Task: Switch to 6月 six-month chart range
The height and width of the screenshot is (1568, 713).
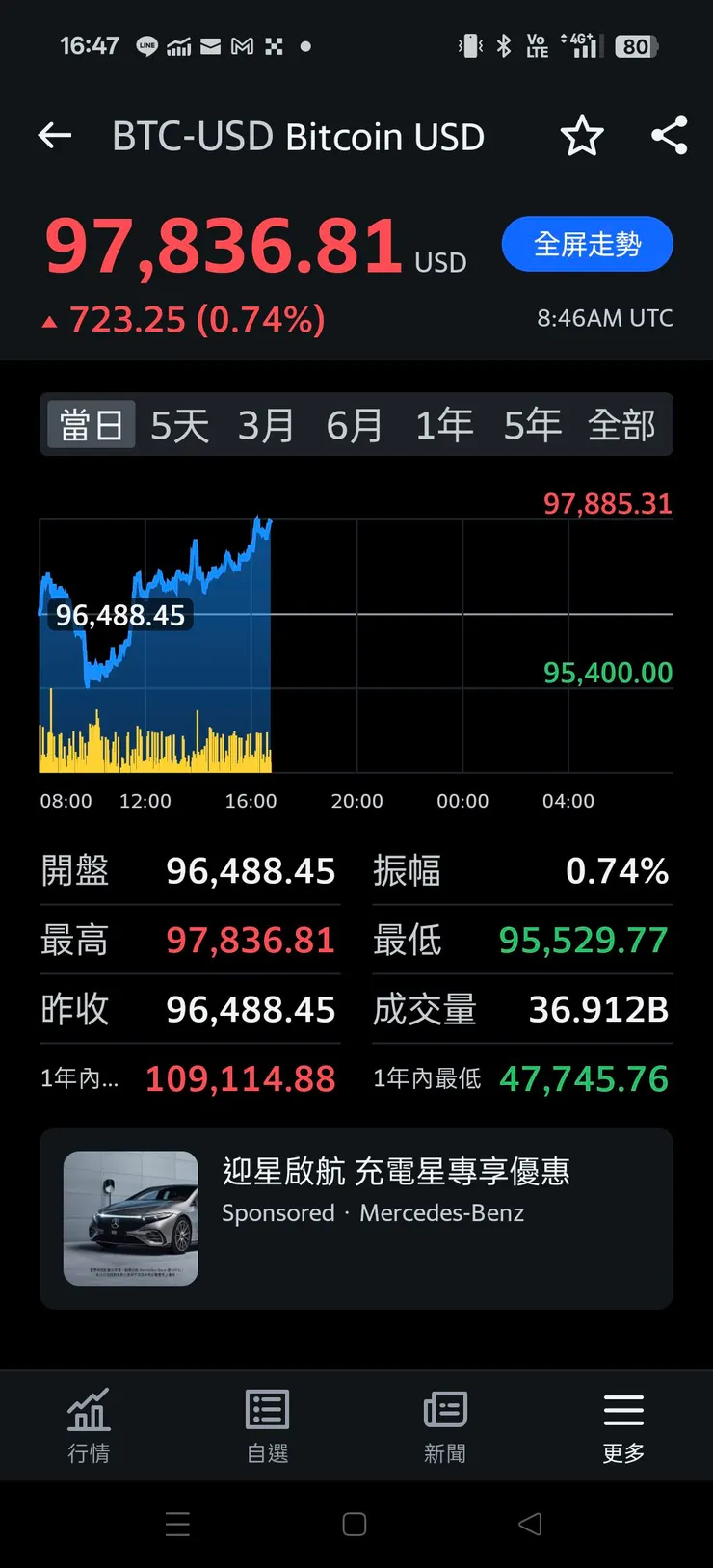Action: coord(355,425)
